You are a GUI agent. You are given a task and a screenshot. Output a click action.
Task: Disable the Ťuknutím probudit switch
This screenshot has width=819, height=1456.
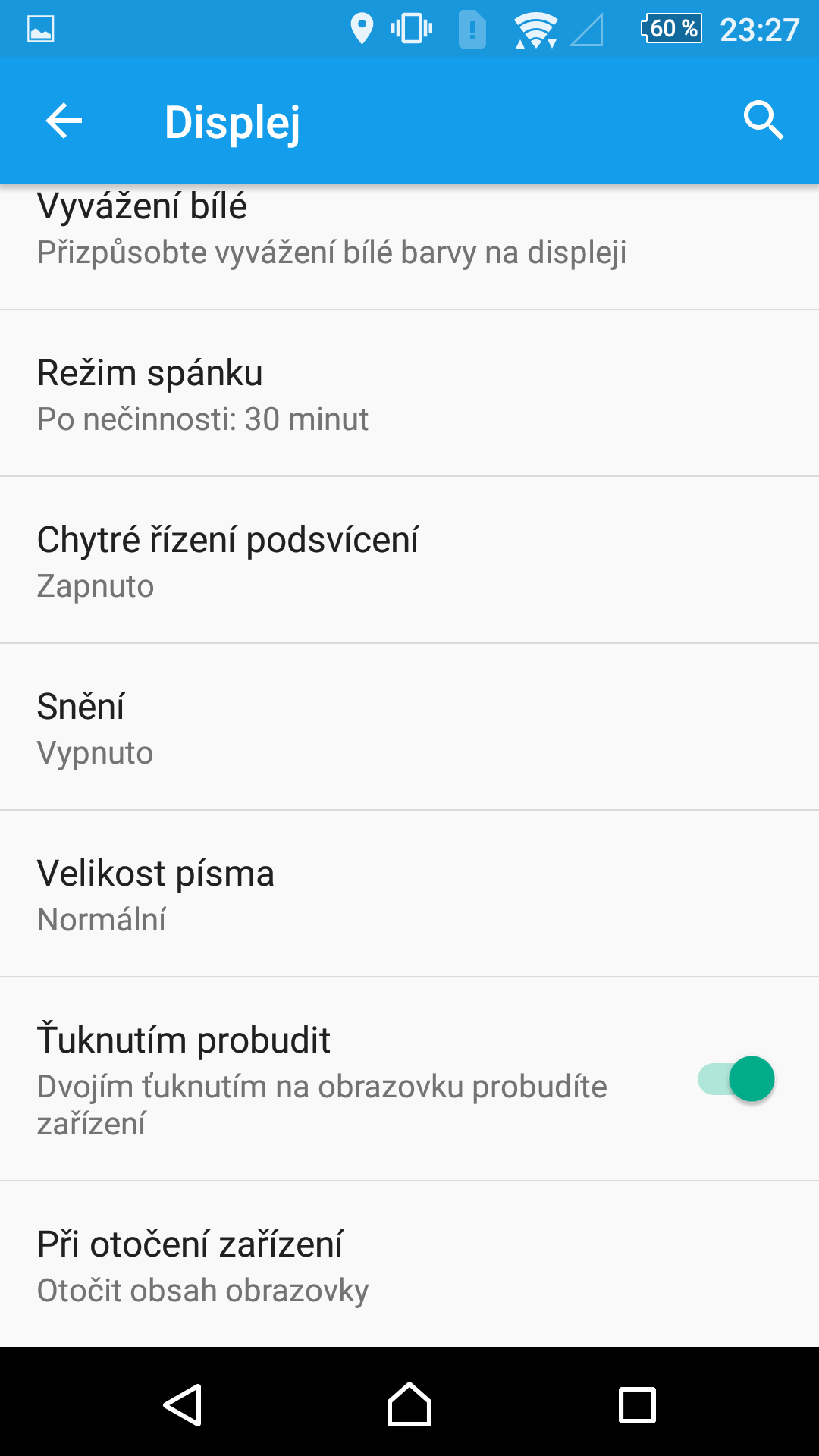736,1078
